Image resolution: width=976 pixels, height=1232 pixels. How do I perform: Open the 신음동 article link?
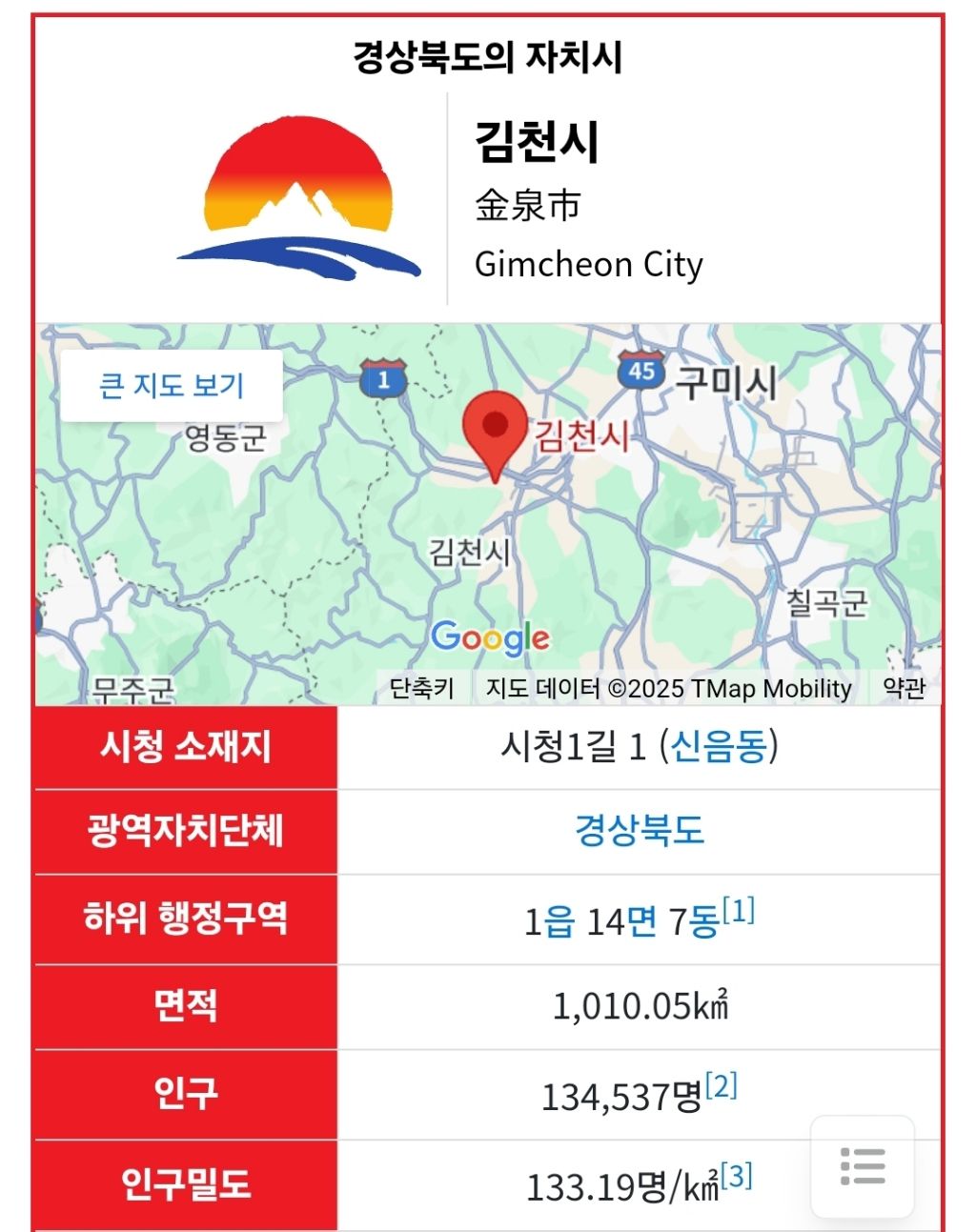click(720, 748)
